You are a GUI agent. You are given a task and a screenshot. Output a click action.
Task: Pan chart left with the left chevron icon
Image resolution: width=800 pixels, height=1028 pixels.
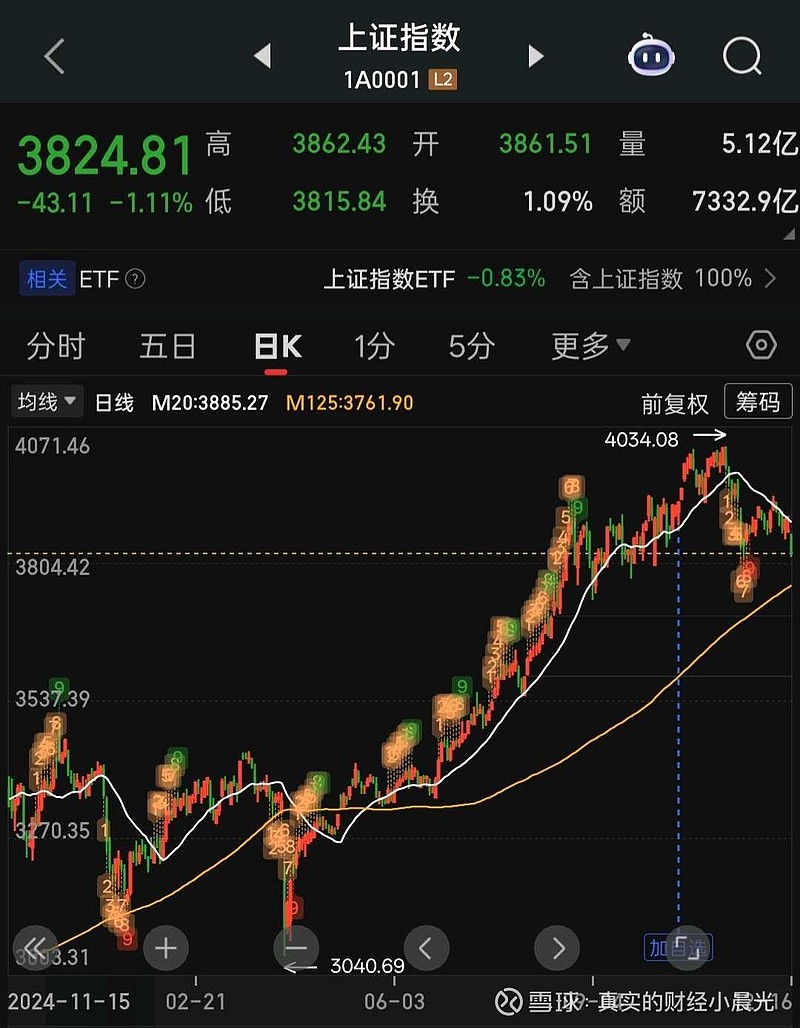(x=426, y=948)
